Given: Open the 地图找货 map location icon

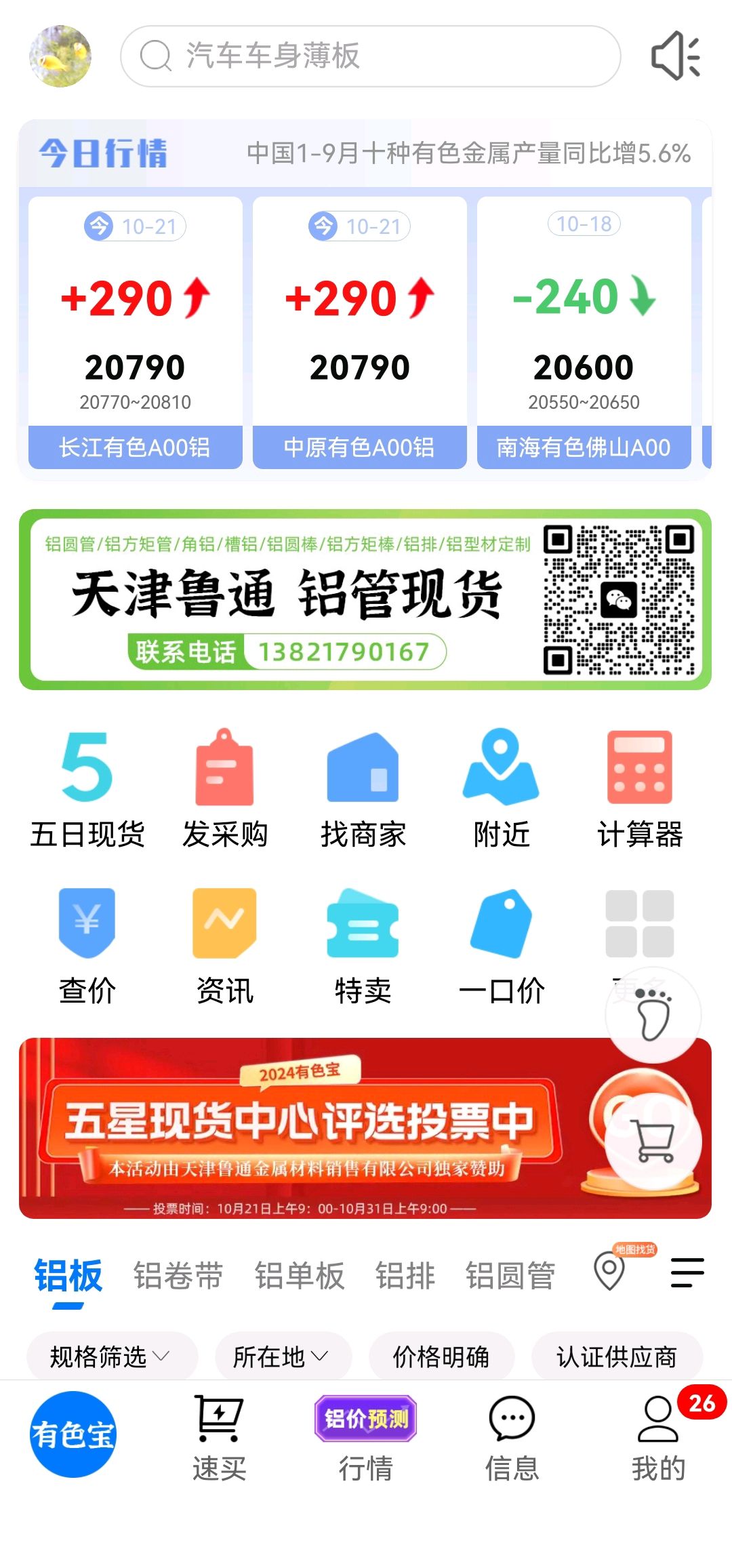Looking at the screenshot, I should pyautogui.click(x=610, y=1269).
